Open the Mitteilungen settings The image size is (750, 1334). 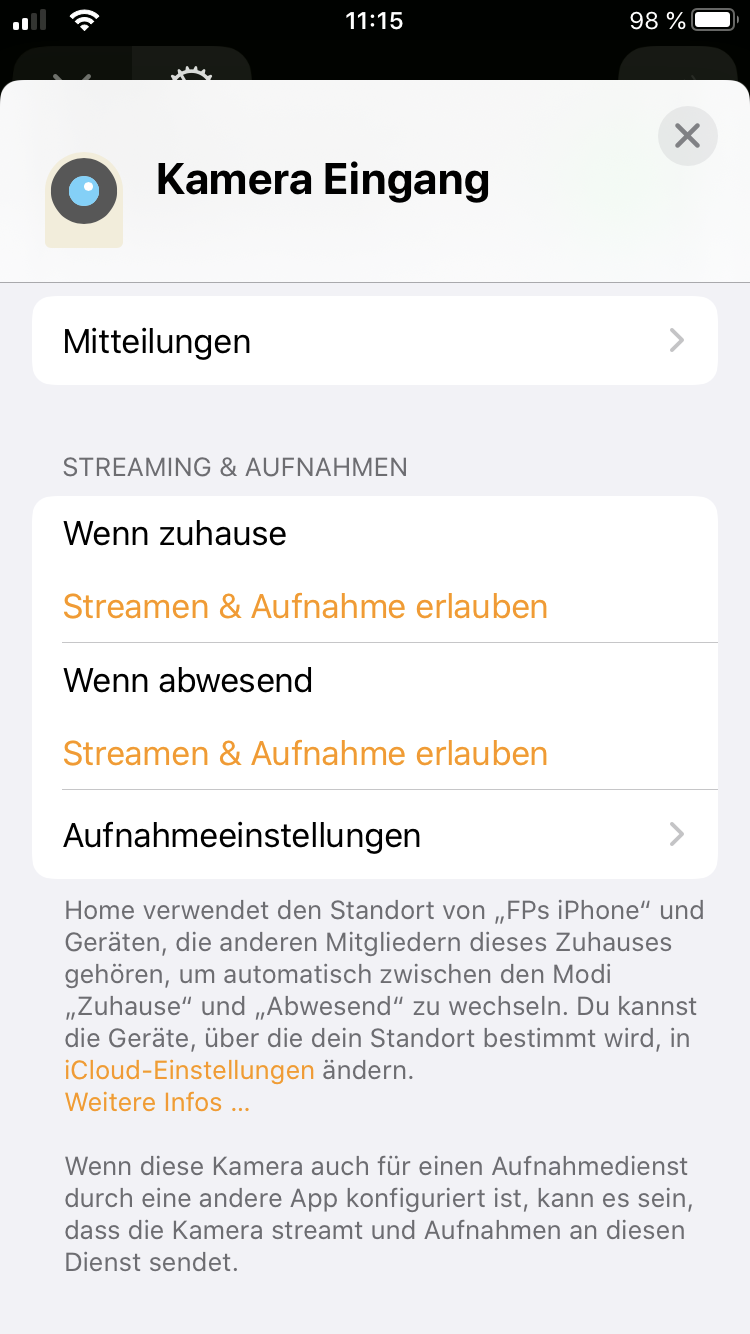[375, 341]
